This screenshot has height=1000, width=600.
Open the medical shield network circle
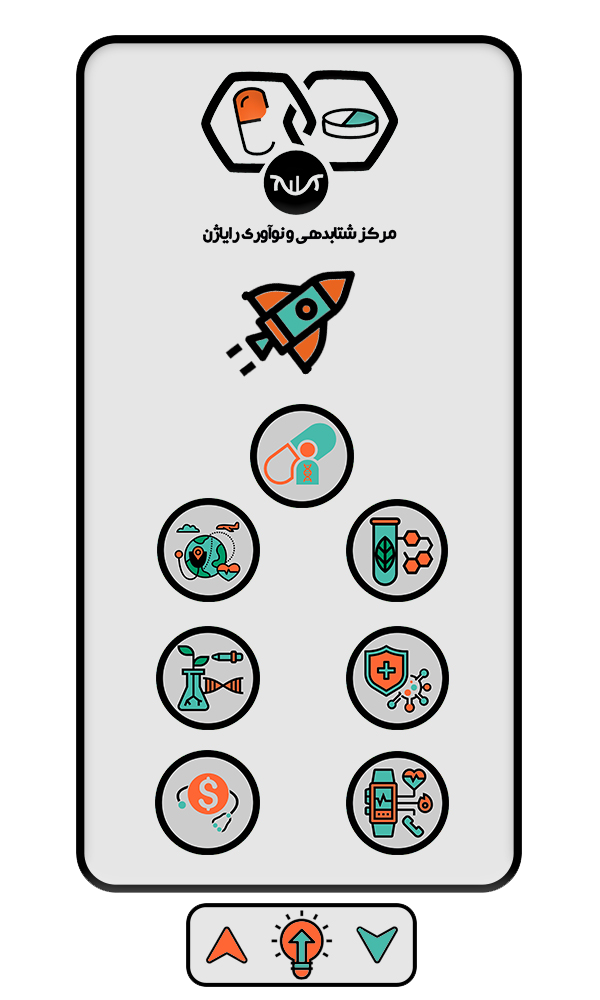(397, 677)
